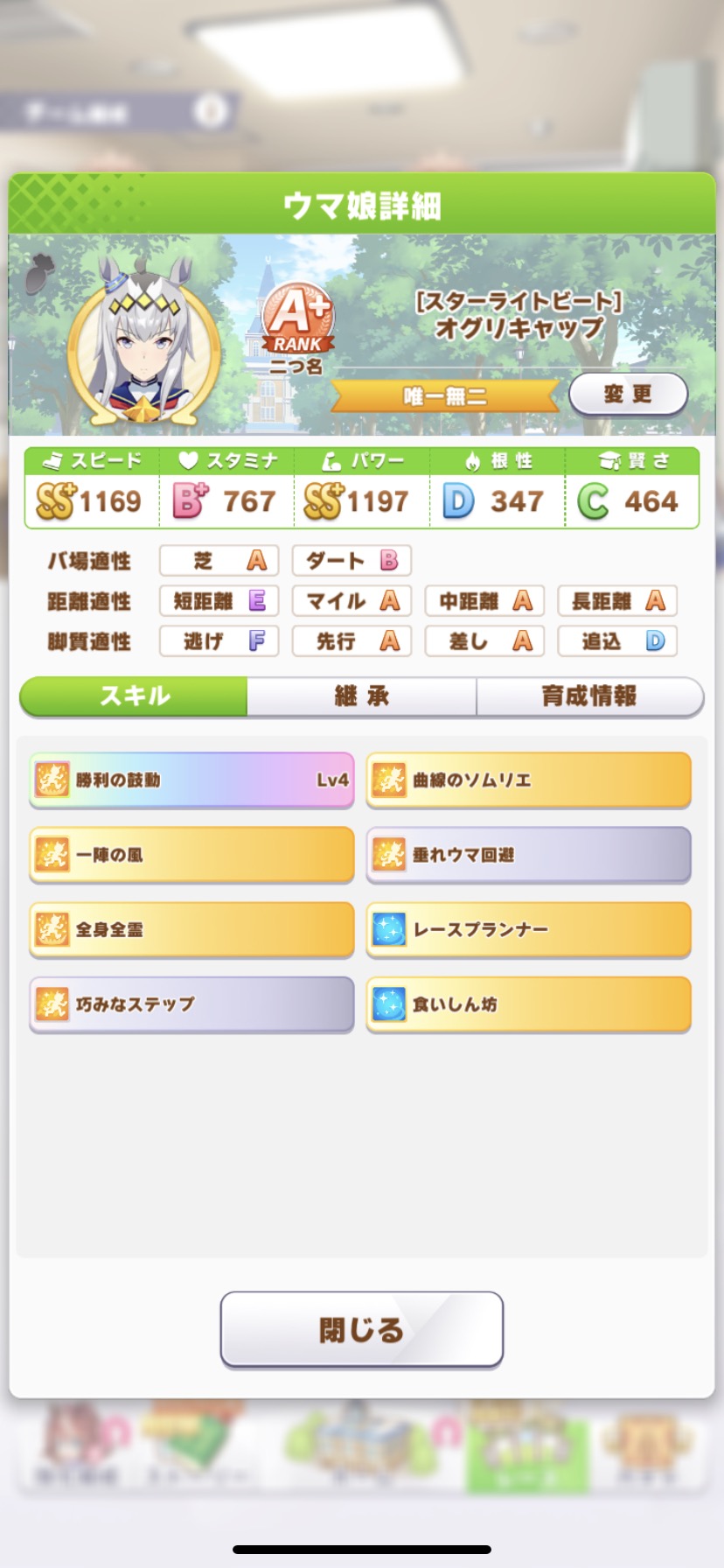Screen dimensions: 724x1568
Task: Tap the 変更 button beside the title
Action: pos(628,395)
